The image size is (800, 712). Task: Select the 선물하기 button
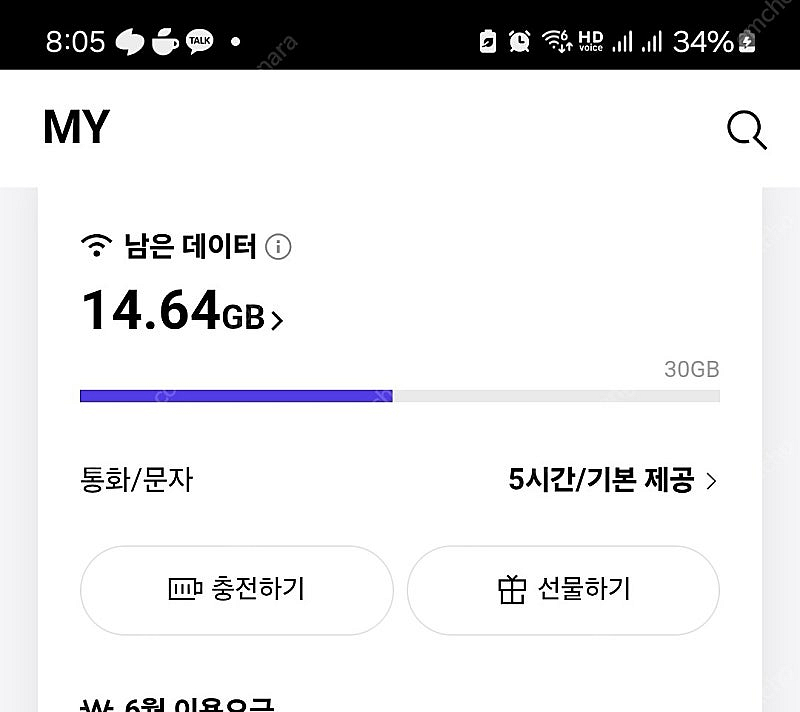pos(563,590)
